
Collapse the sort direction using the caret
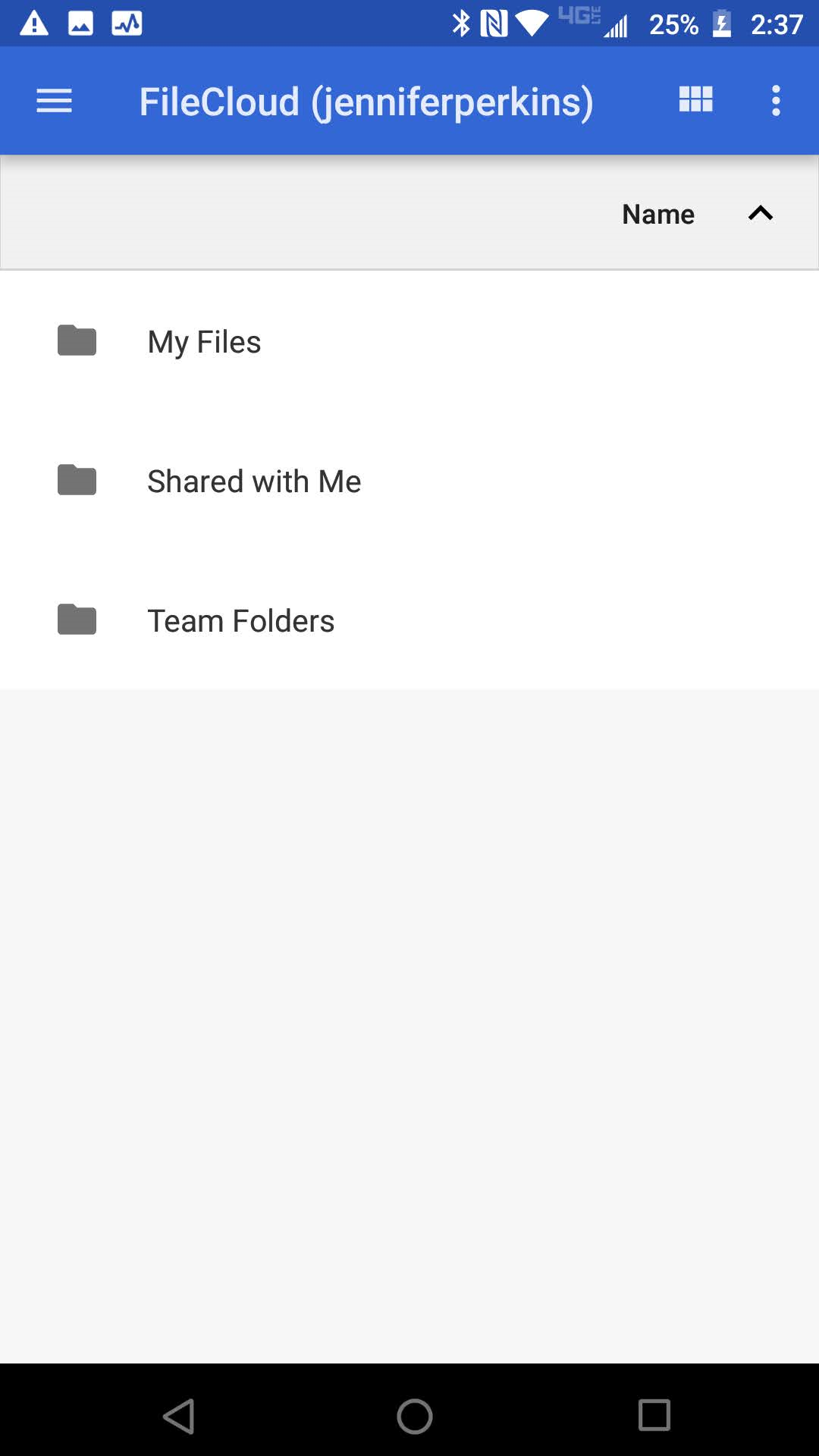tap(761, 213)
